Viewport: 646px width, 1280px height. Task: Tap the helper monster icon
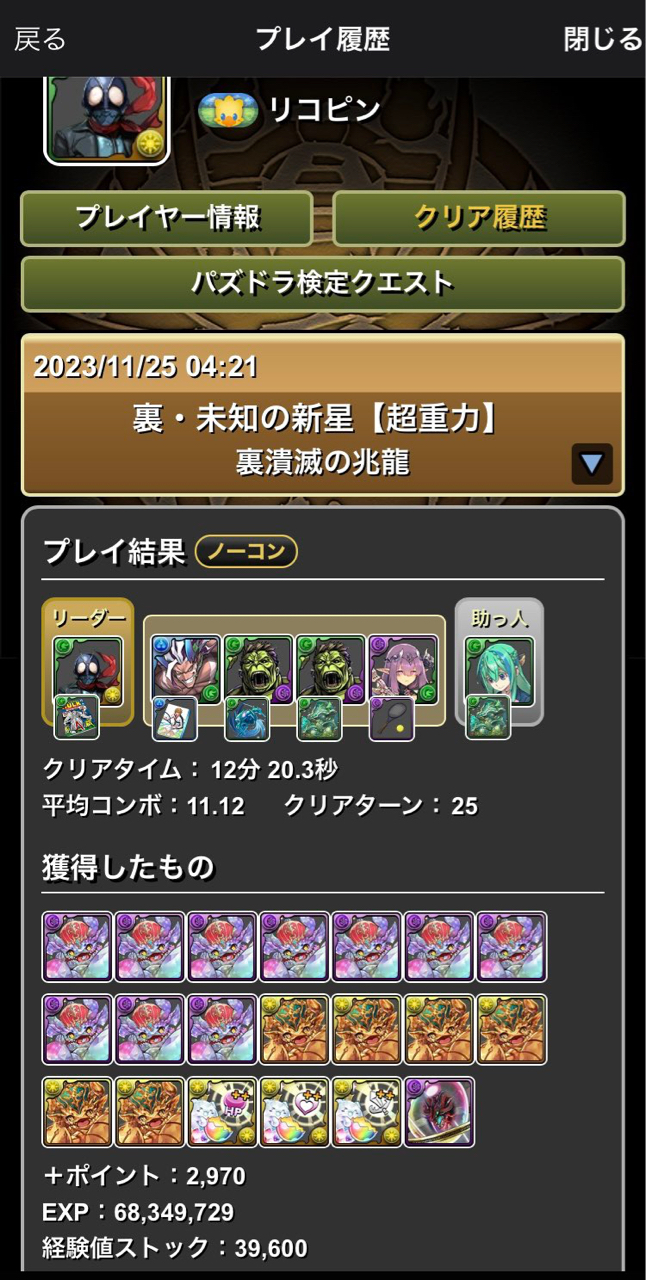pyautogui.click(x=500, y=671)
